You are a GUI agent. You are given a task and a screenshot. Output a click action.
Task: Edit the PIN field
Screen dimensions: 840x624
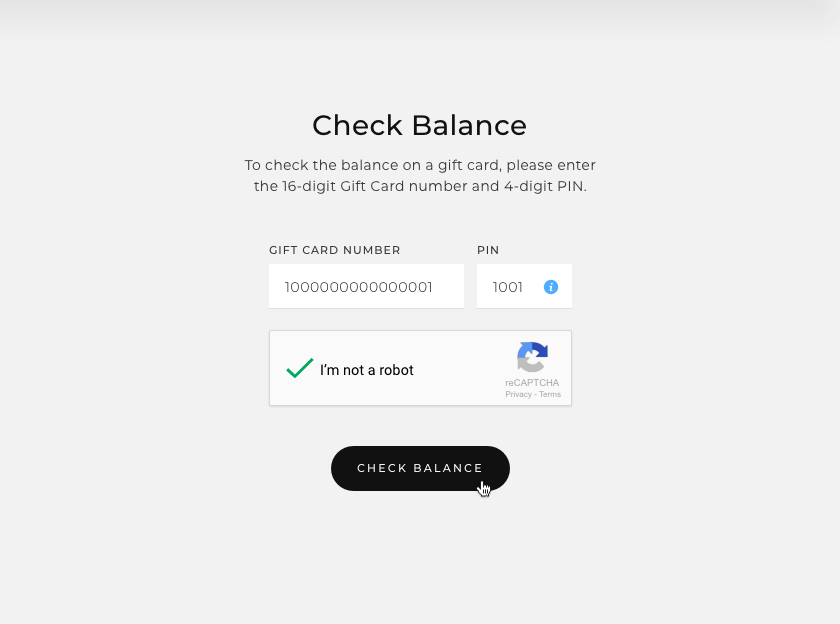click(x=510, y=287)
